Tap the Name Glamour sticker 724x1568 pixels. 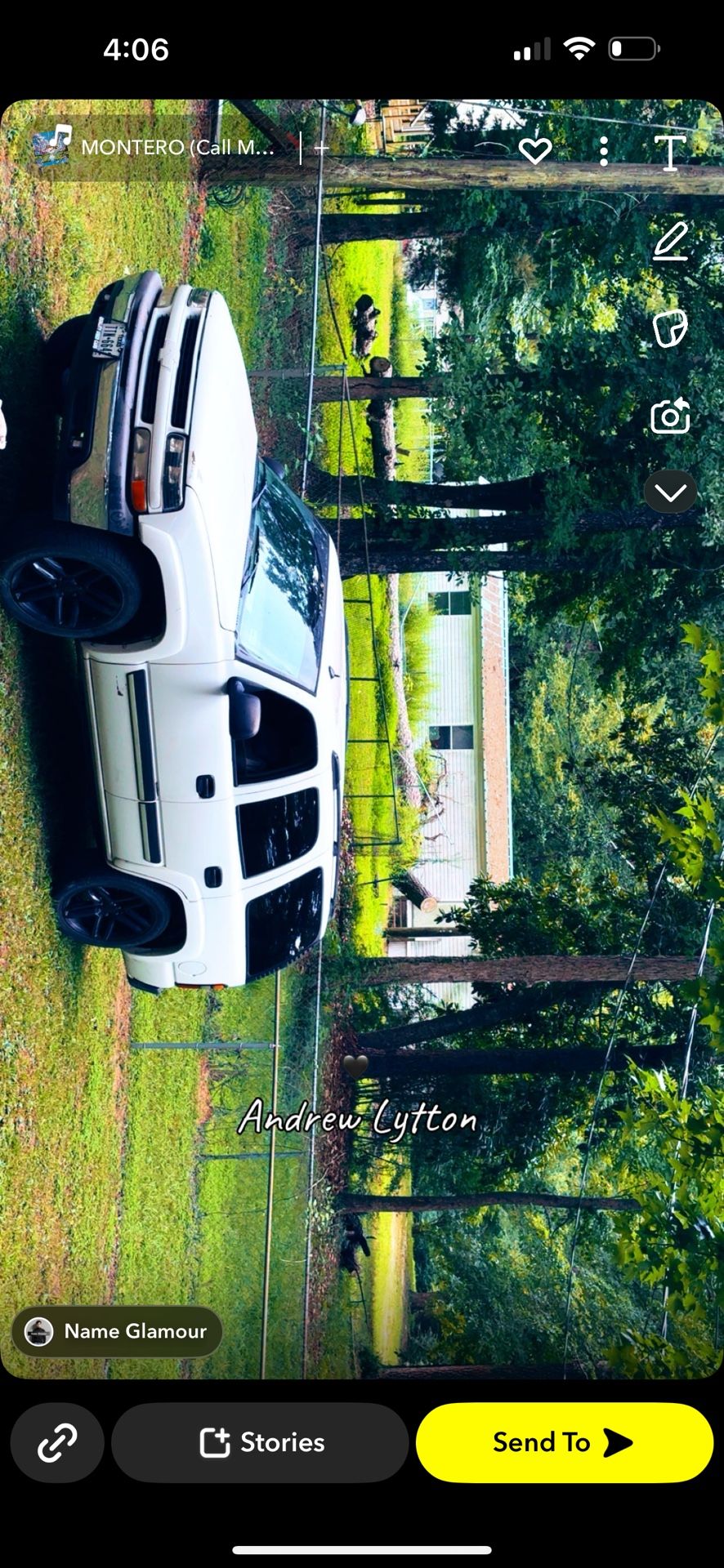(115, 1331)
